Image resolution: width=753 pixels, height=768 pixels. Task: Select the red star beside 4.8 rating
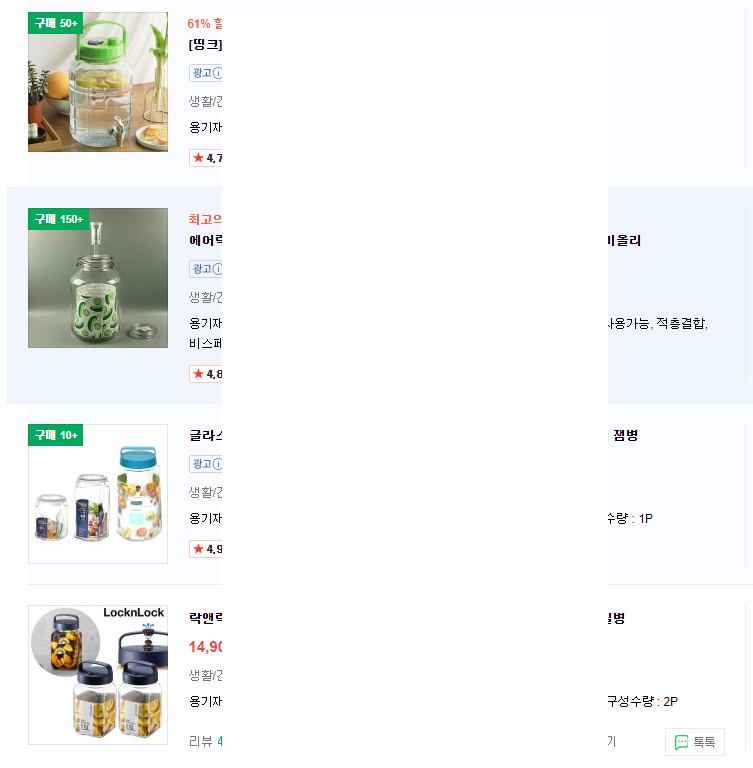point(200,373)
